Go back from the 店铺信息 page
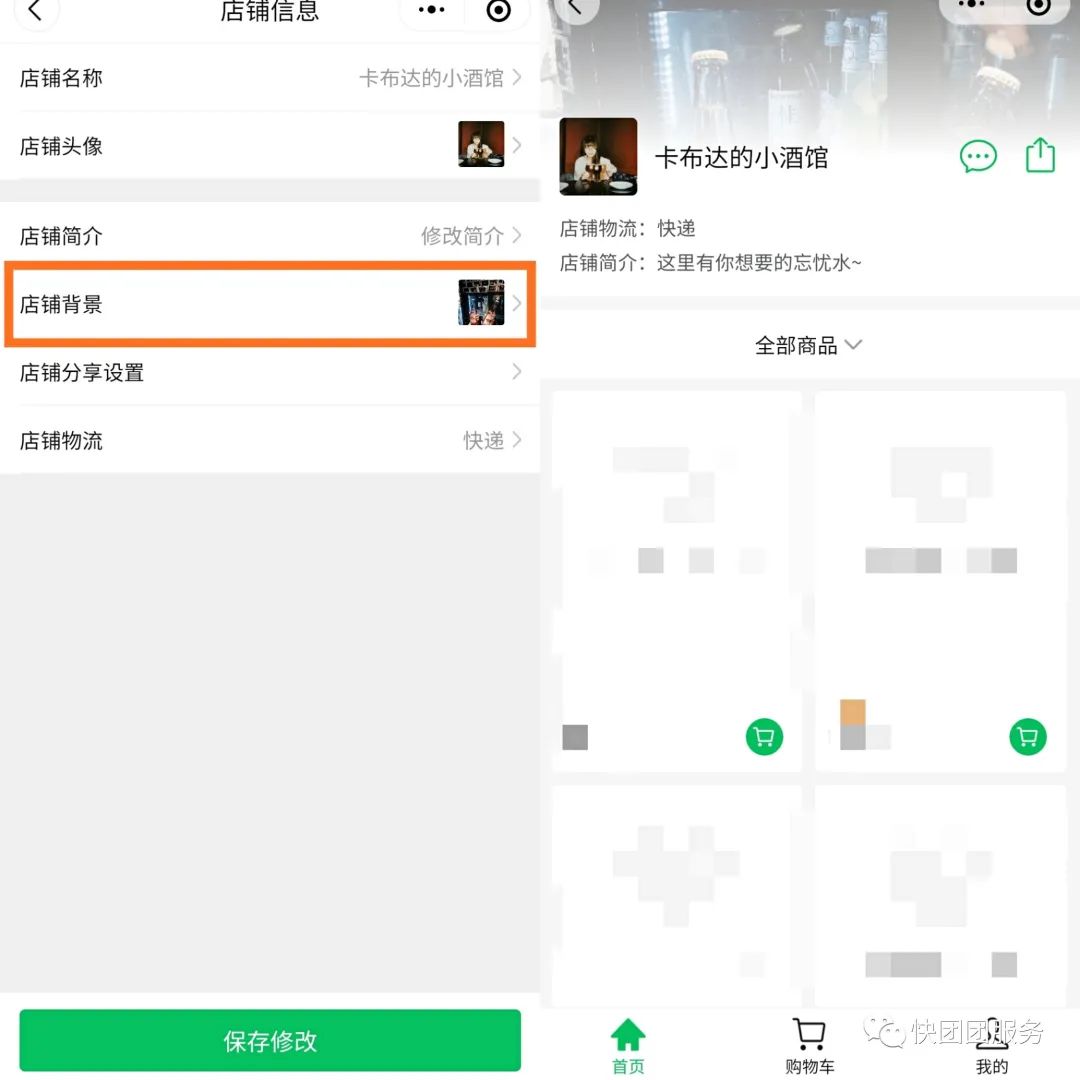Viewport: 1080px width, 1080px height. 36,11
